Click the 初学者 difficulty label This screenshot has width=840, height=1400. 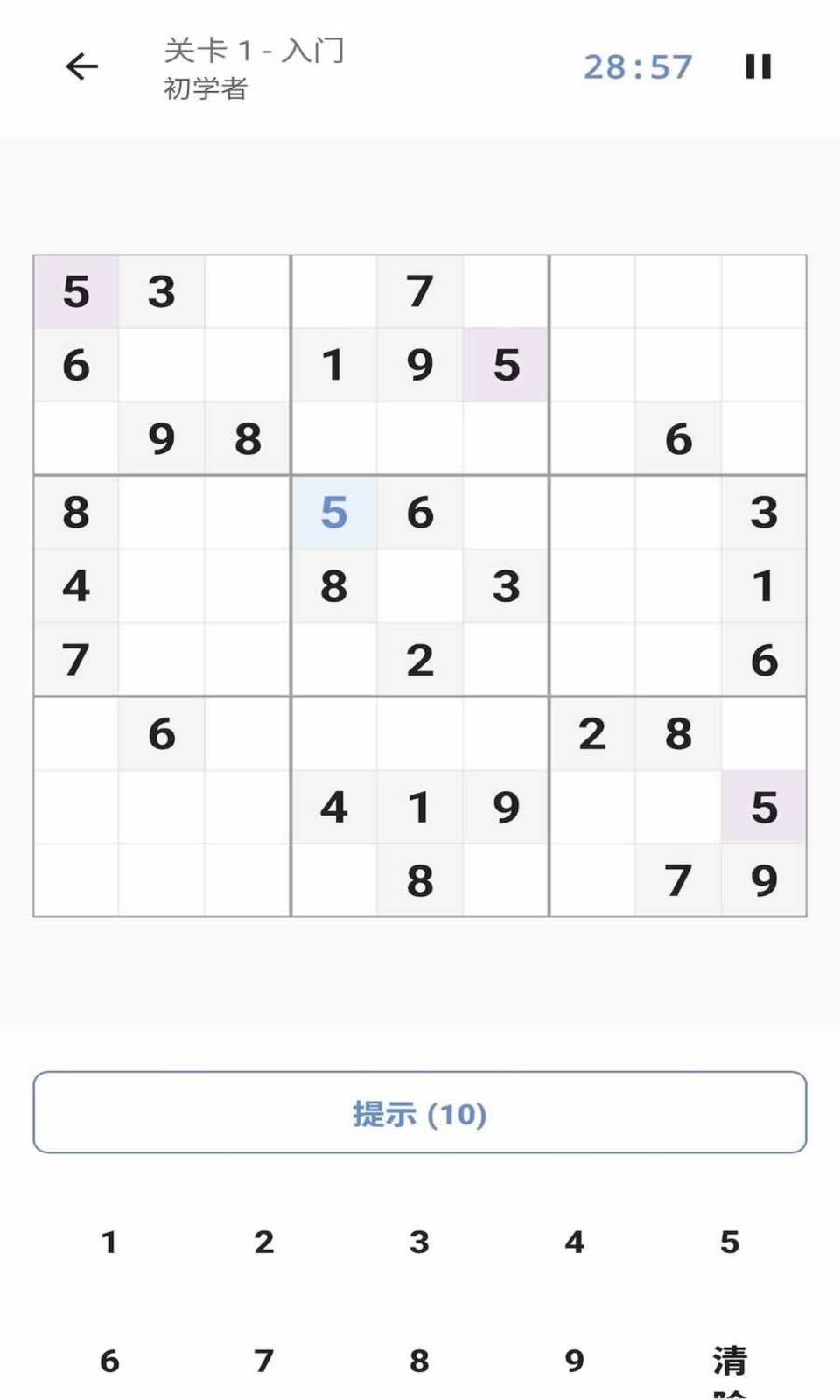[x=207, y=88]
